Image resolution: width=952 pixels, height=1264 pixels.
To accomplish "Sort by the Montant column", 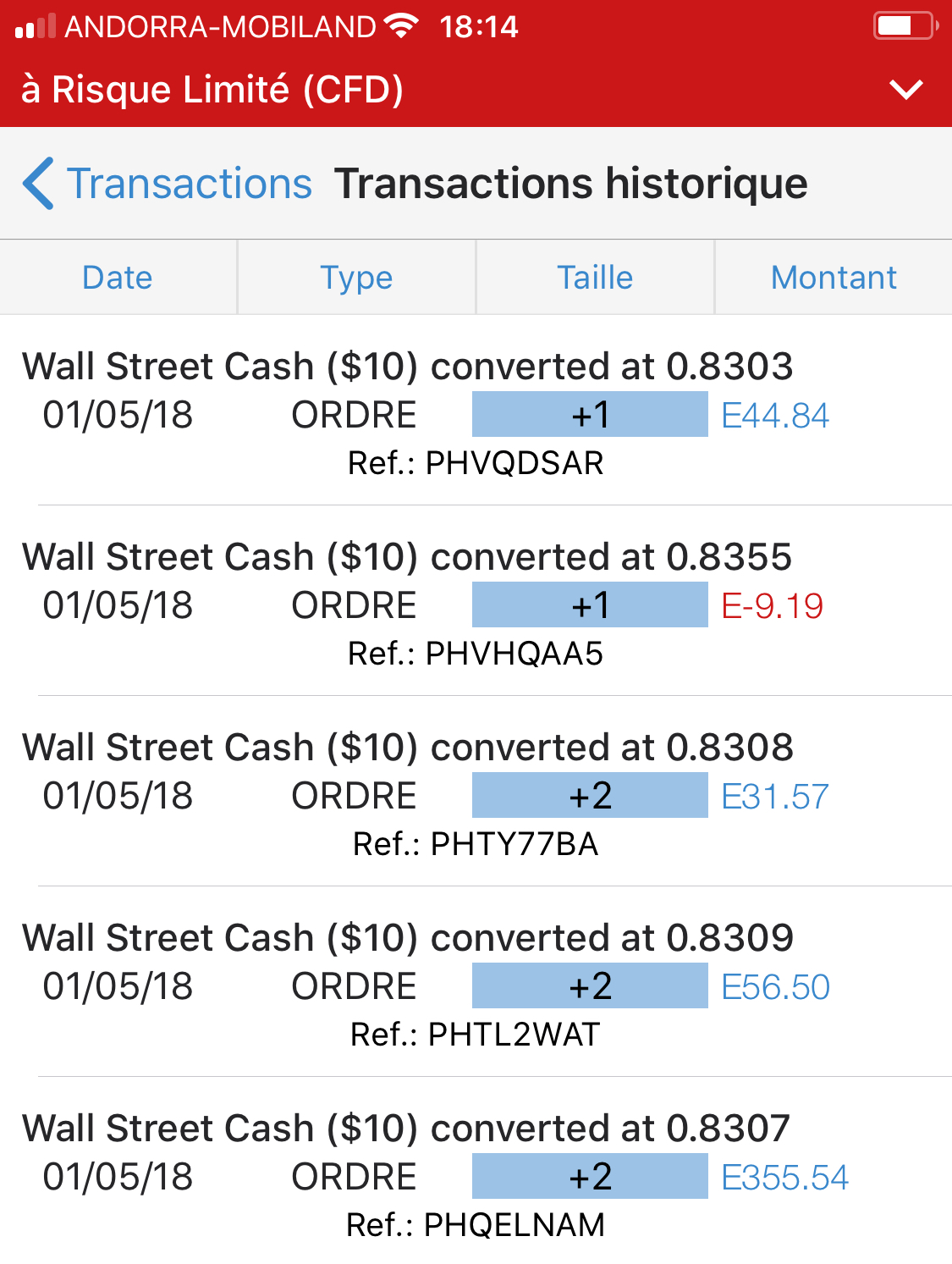I will pyautogui.click(x=834, y=278).
